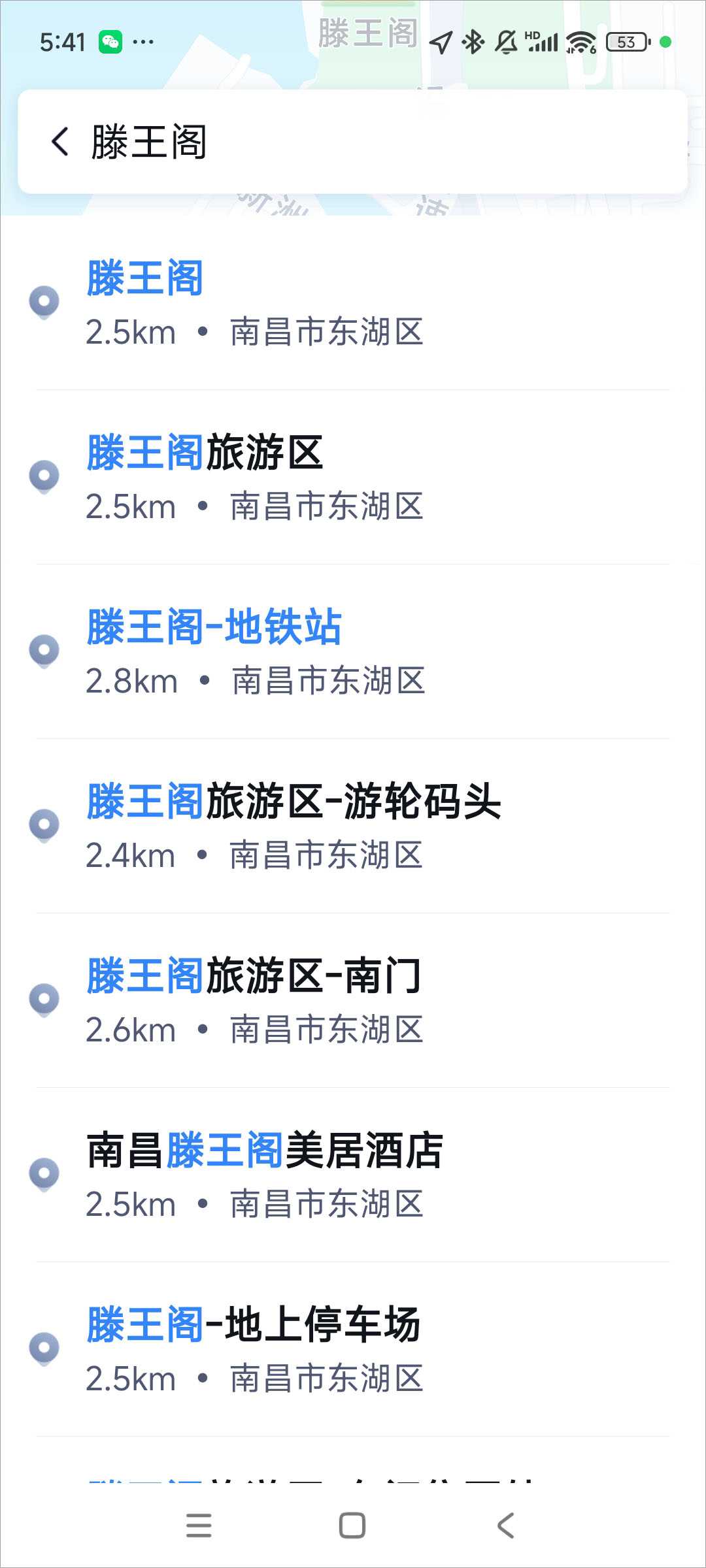The image size is (706, 1568).
Task: Open 南昌滕王阁美居酒店 result
Action: 353,1175
